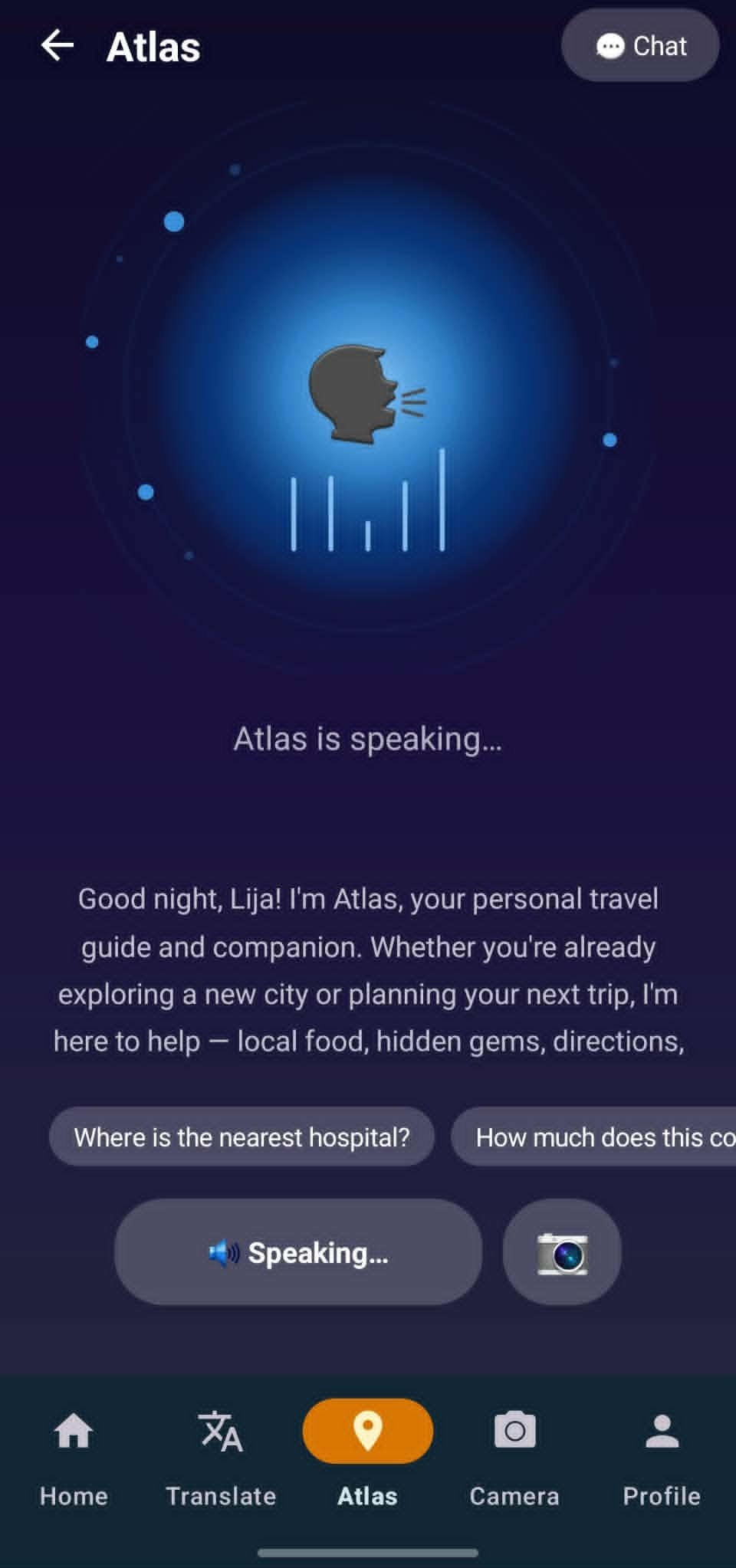Tap the speaker icon on Speaking button
Viewport: 736px width, 1568px height.
tap(223, 1252)
